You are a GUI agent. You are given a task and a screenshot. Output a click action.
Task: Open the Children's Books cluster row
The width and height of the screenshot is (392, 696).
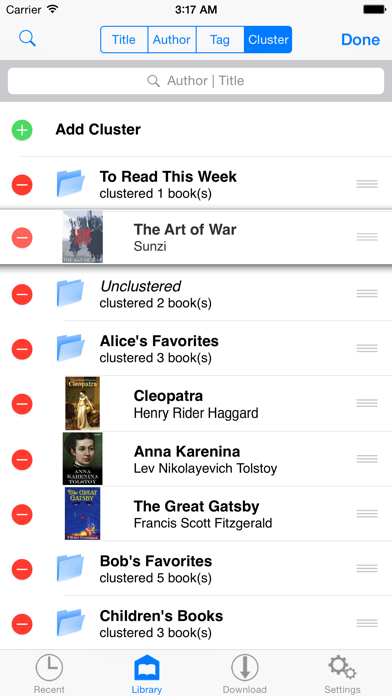[196, 623]
